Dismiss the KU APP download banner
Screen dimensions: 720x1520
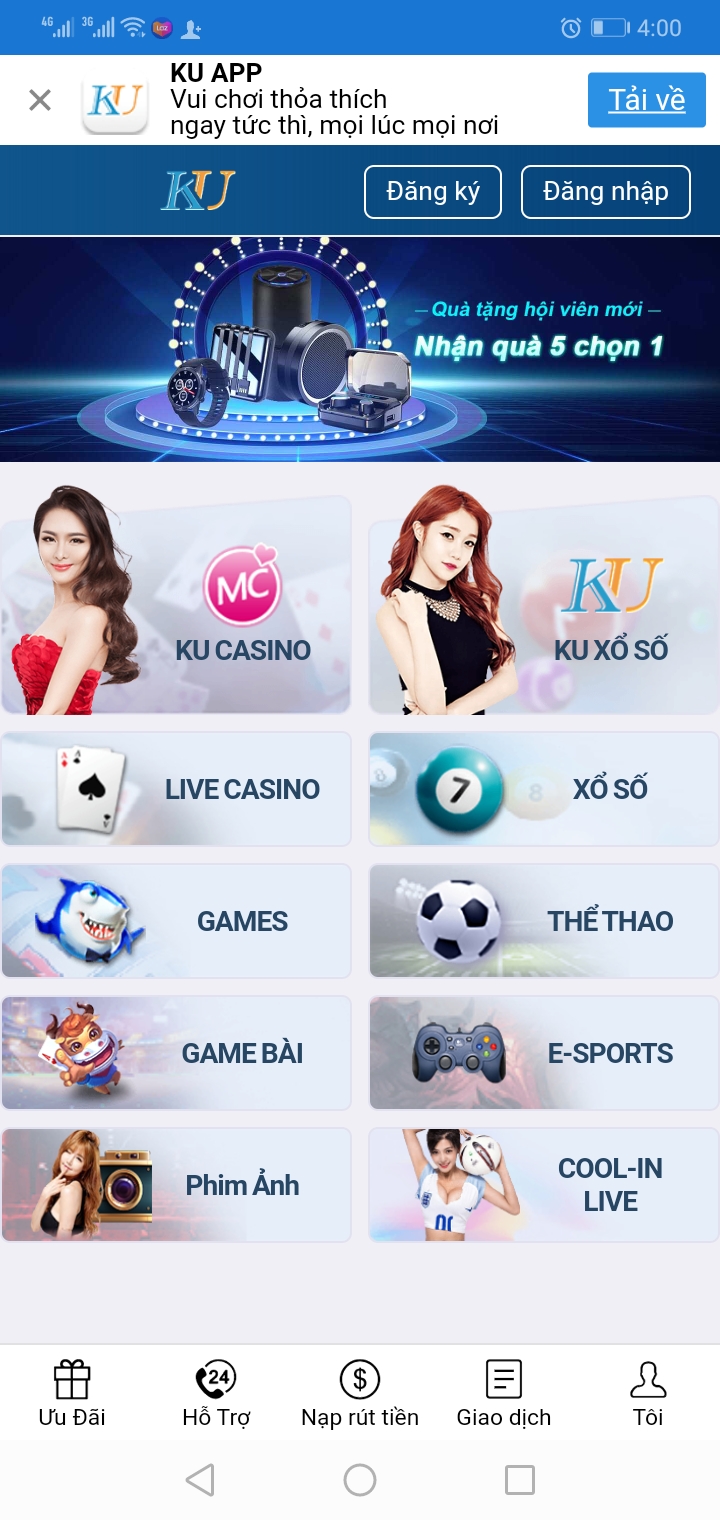[40, 100]
